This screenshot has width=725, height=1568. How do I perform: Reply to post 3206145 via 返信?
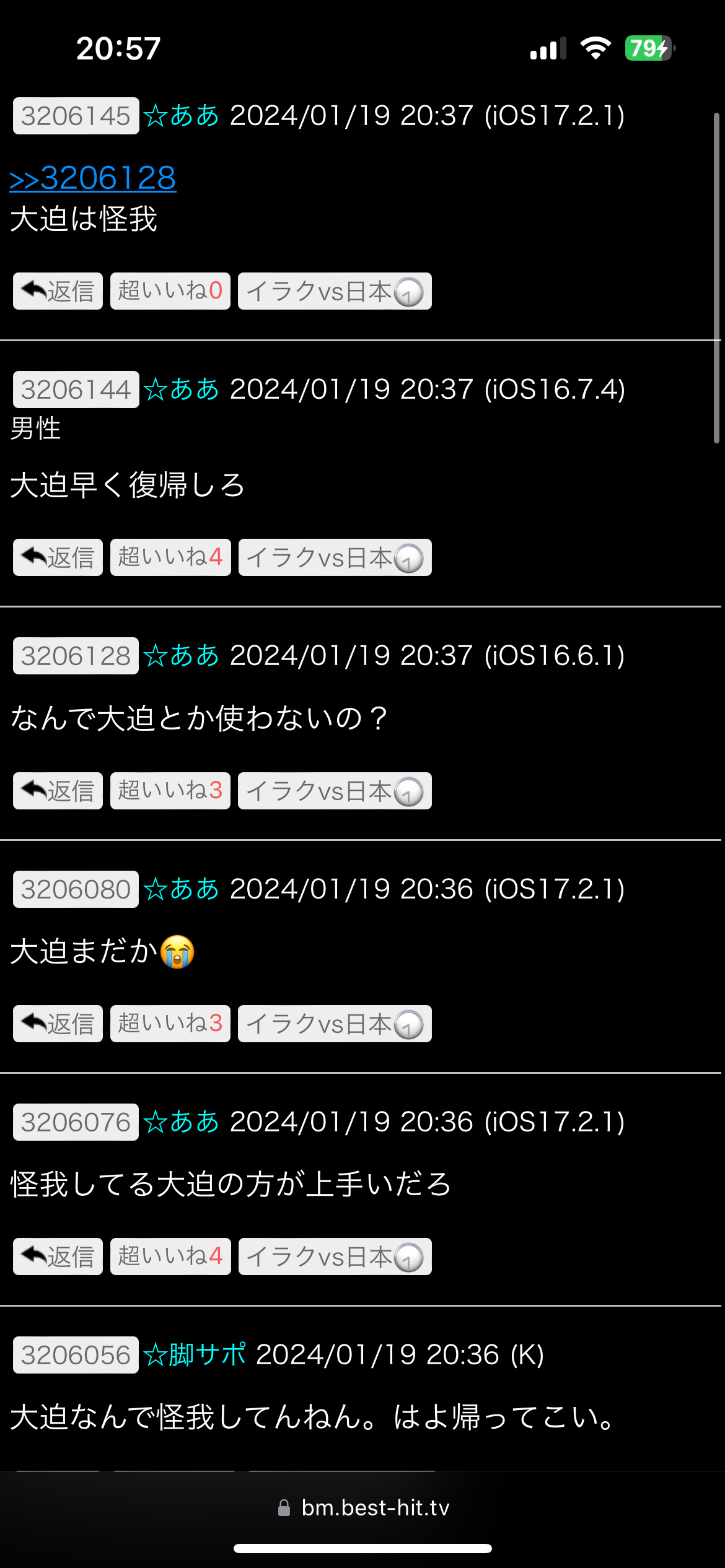(58, 291)
